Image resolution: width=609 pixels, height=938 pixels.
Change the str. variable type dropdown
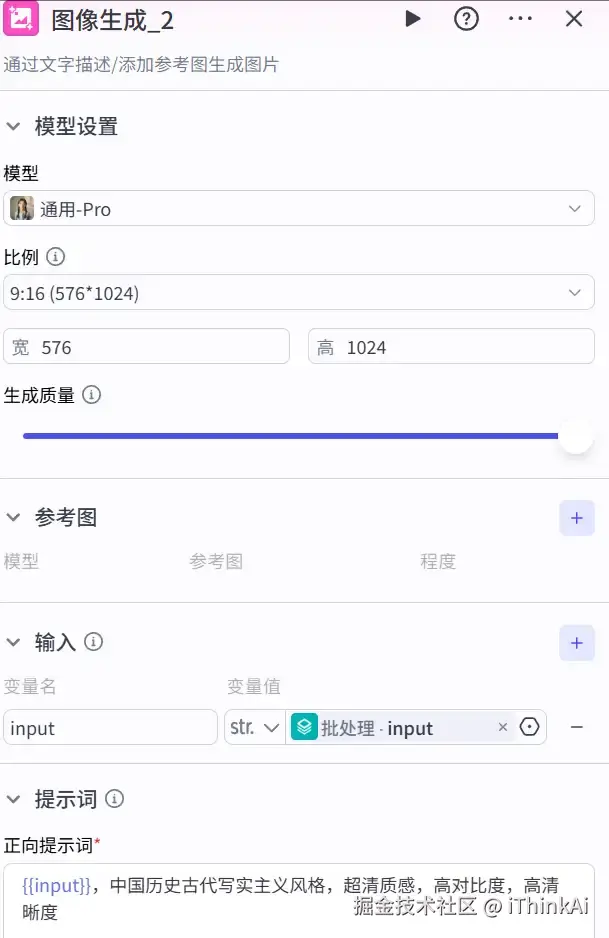pos(254,728)
